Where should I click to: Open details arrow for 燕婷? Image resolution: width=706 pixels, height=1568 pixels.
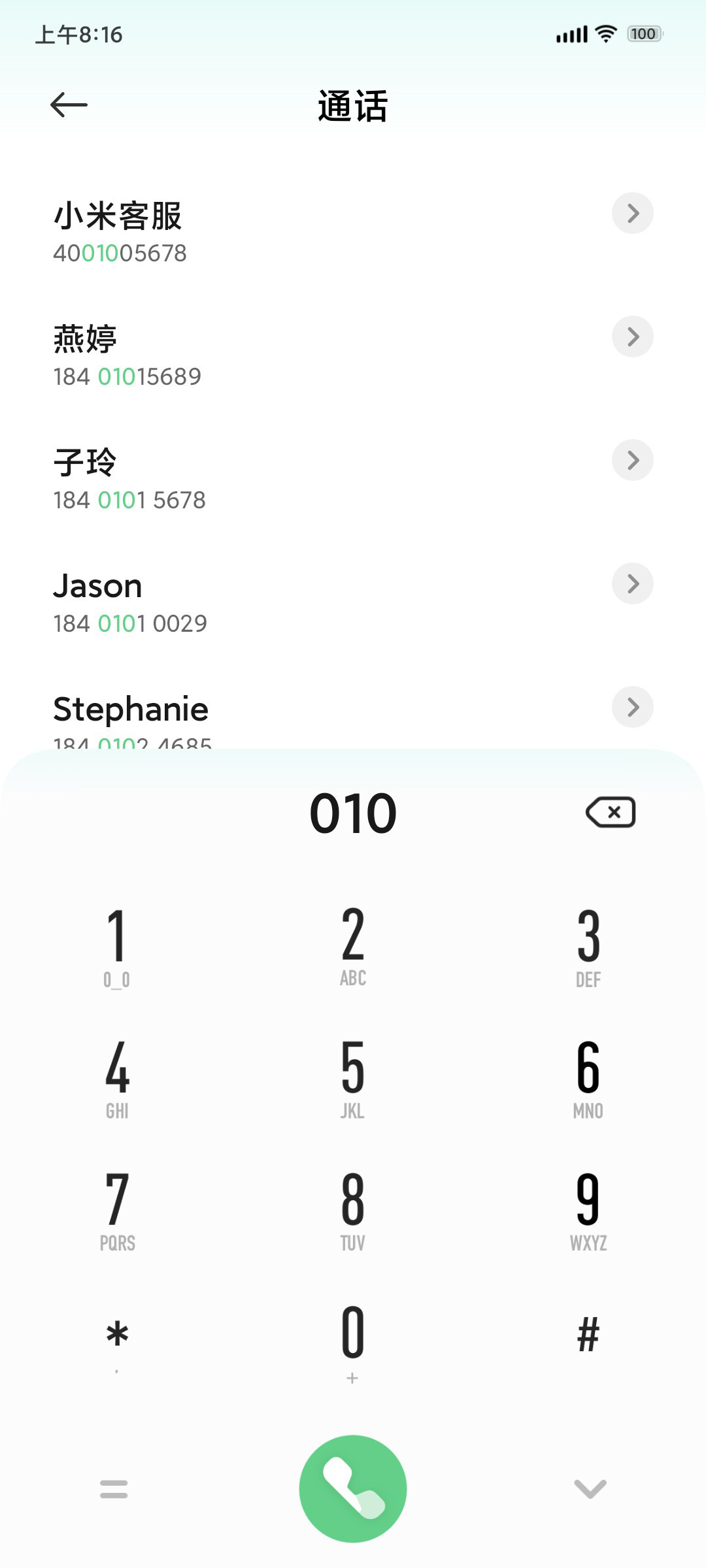point(633,336)
